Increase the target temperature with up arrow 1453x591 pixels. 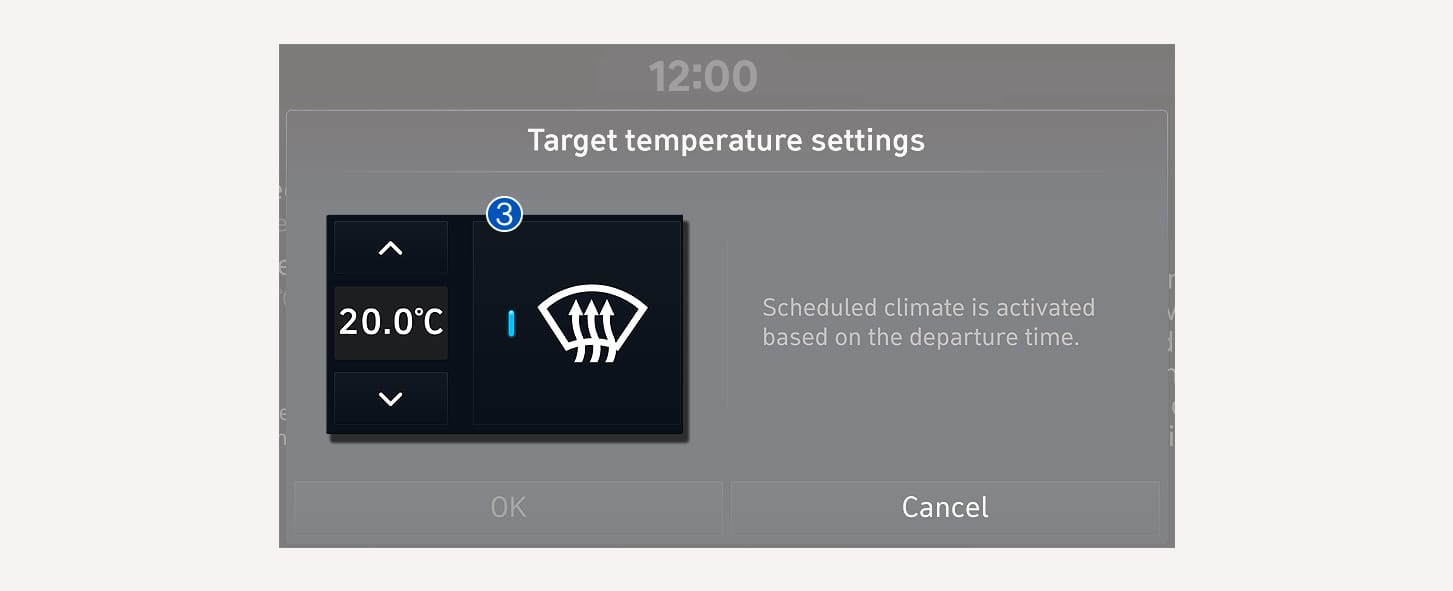coord(390,248)
